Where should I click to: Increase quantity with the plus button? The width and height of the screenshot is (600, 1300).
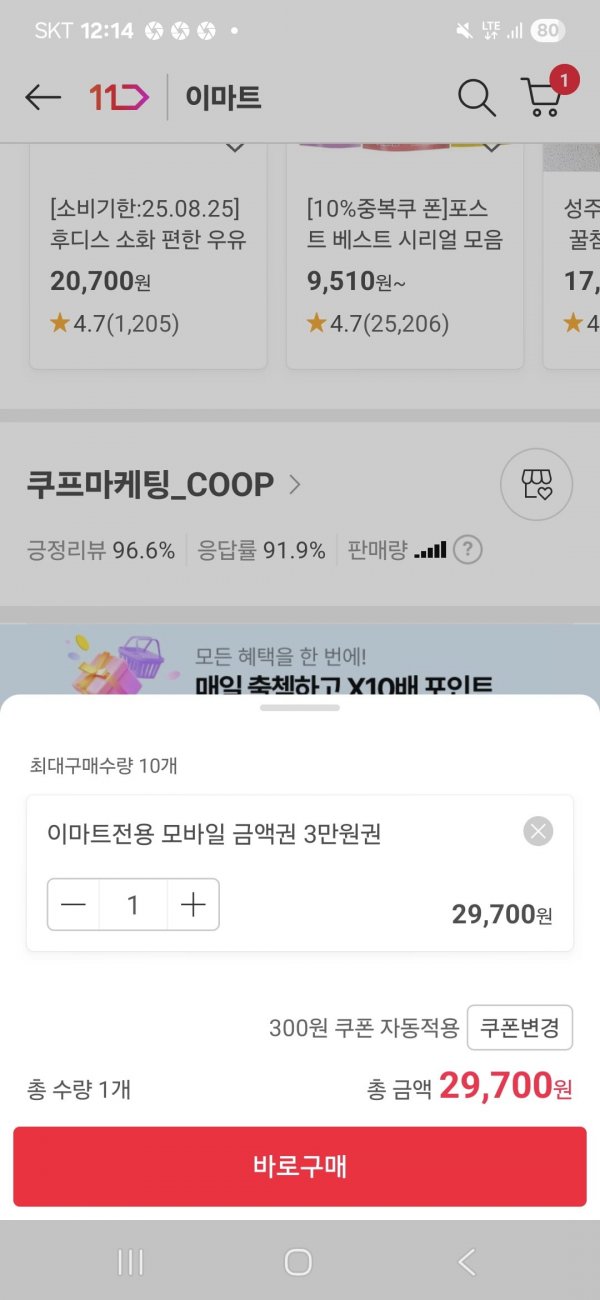point(193,905)
